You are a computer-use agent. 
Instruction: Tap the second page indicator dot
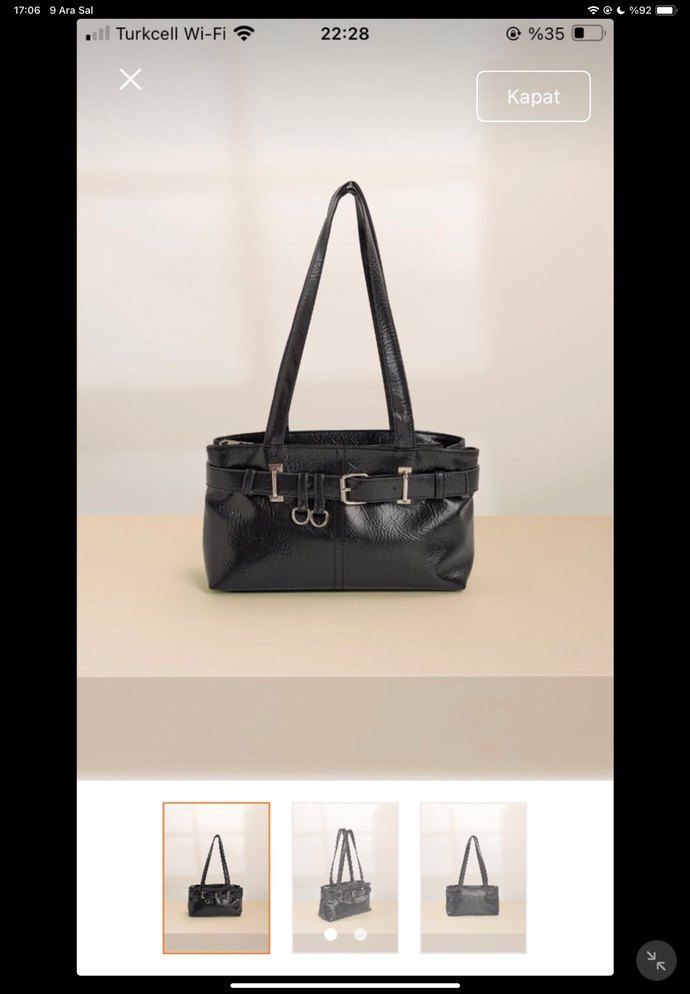[360, 934]
